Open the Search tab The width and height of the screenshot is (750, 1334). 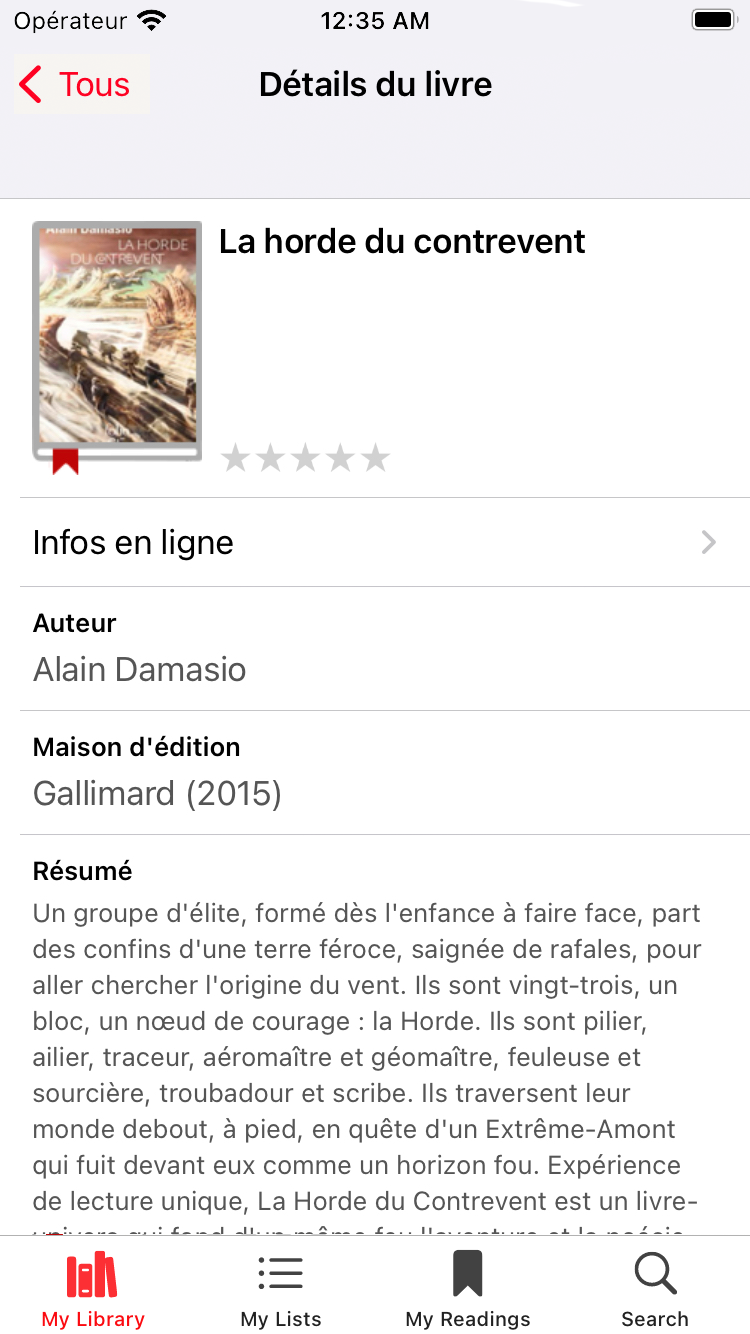[x=655, y=1289]
